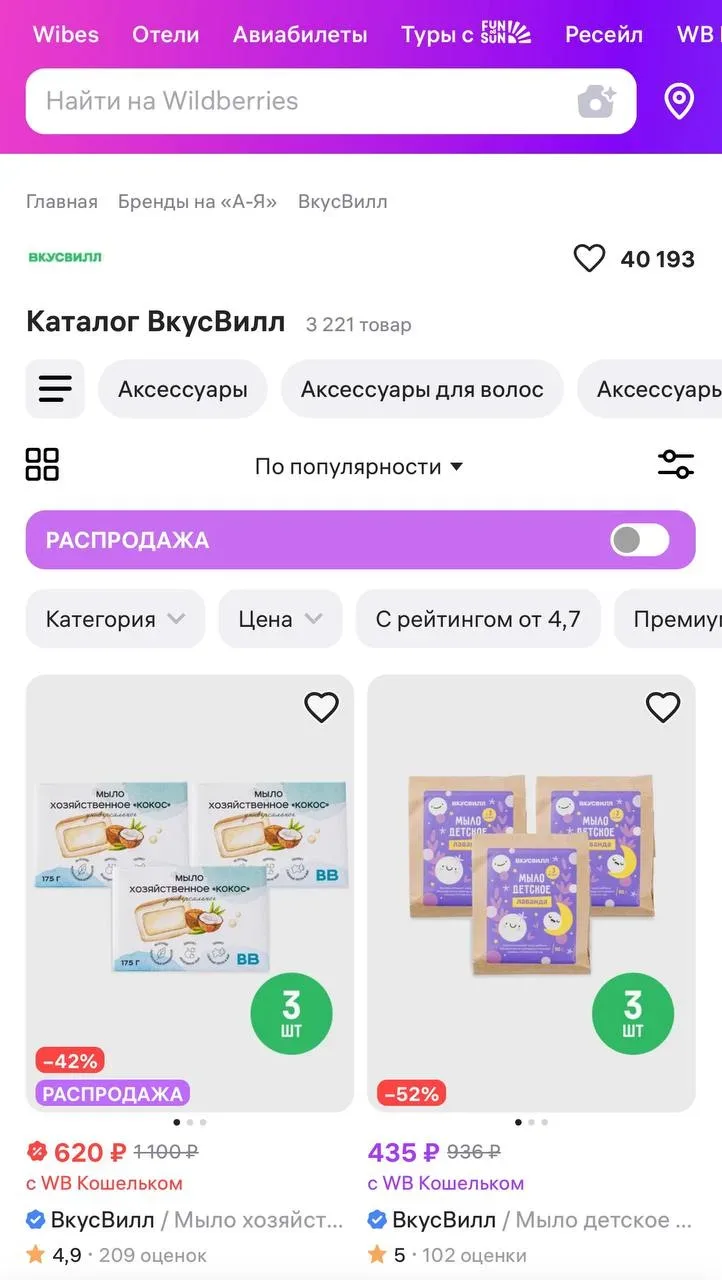
Task: Open Бренды на «А-Я» breadcrumb
Action: click(198, 202)
